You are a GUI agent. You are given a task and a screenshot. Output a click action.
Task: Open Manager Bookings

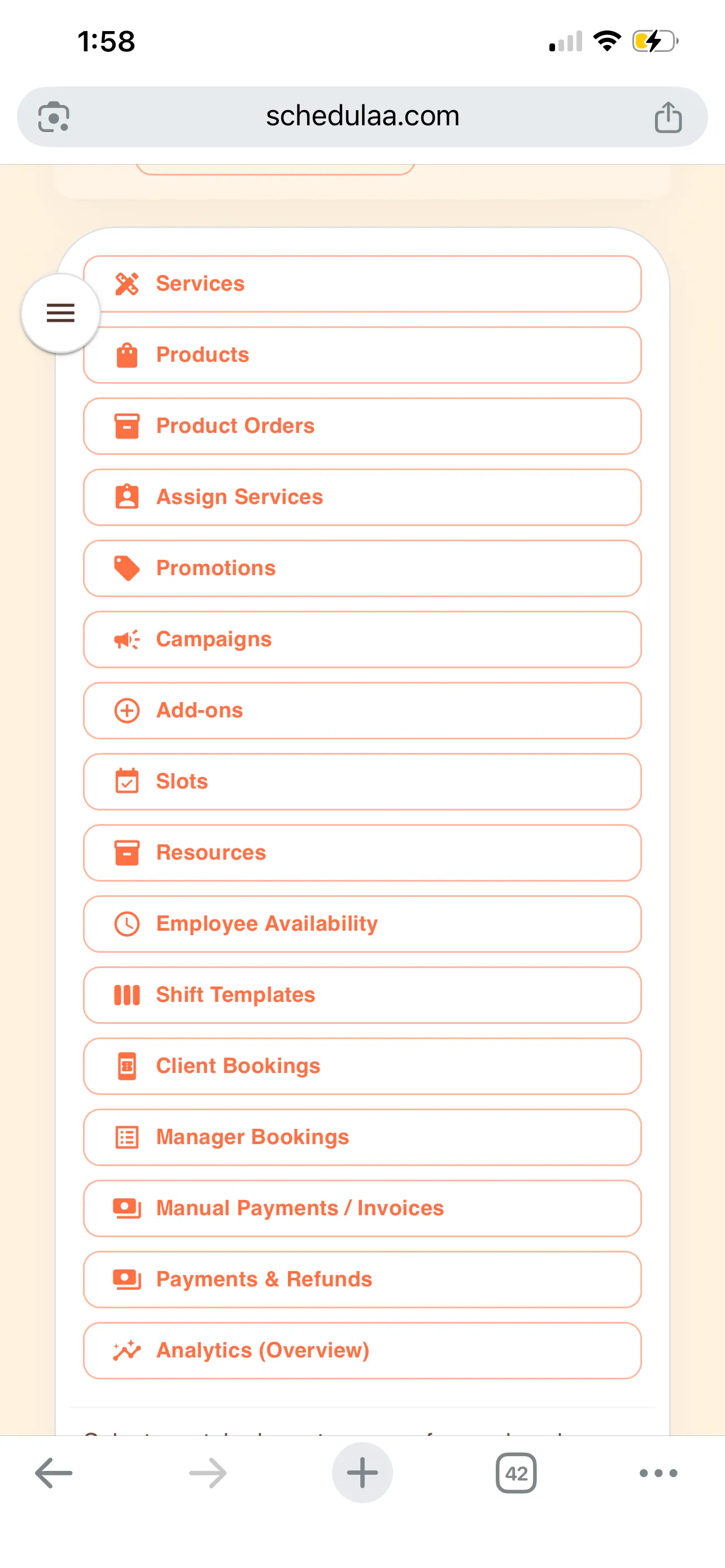(x=362, y=1137)
